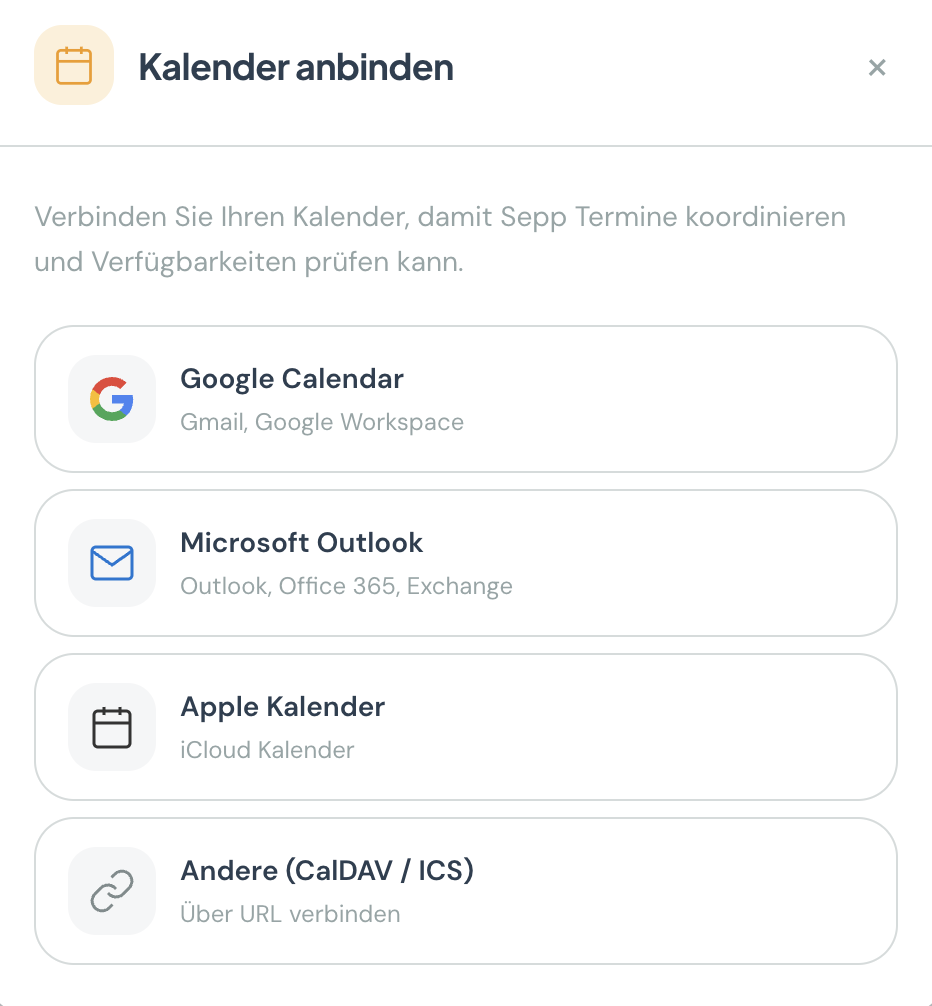This screenshot has height=1006, width=932.
Task: Click the 'iCloud Kalender' label
Action: [266, 750]
